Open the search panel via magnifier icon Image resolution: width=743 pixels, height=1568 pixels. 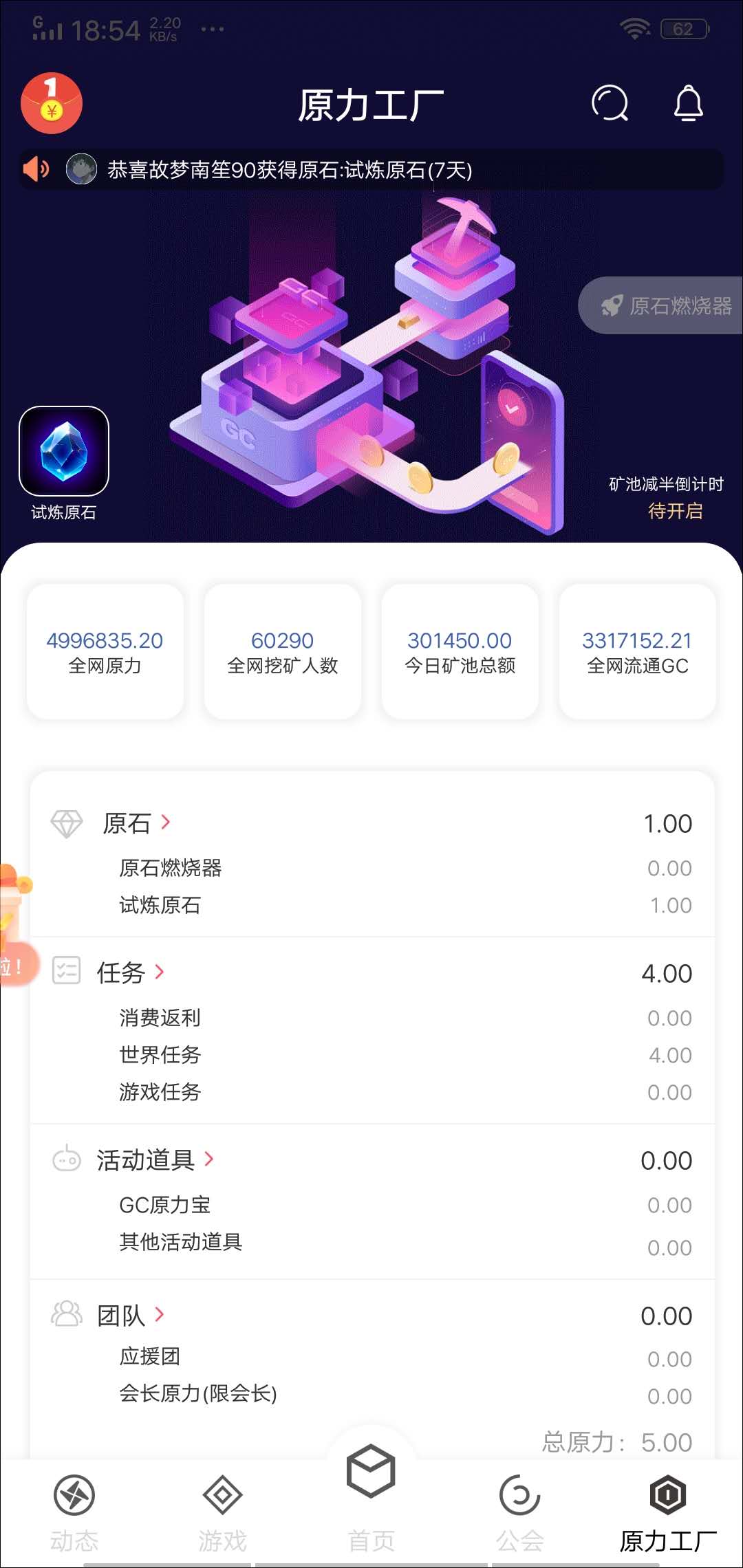pos(611,104)
